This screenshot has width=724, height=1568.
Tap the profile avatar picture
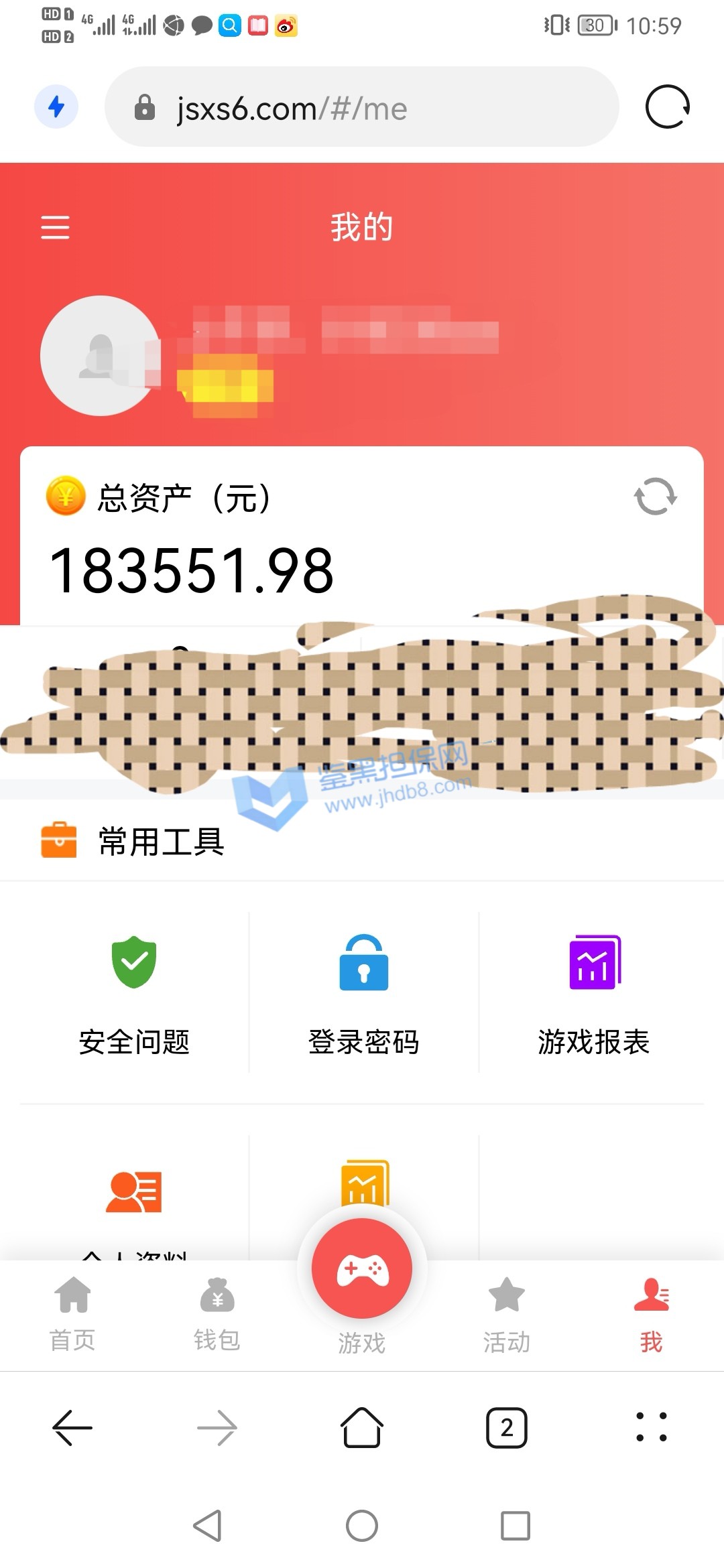pos(101,356)
